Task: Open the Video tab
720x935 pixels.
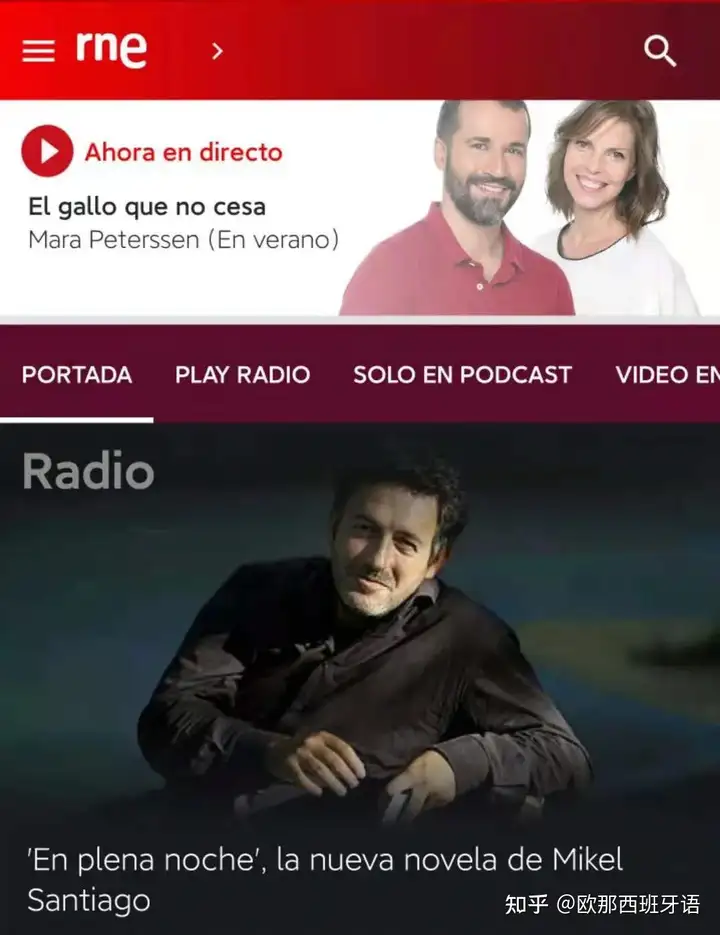Action: (x=667, y=375)
